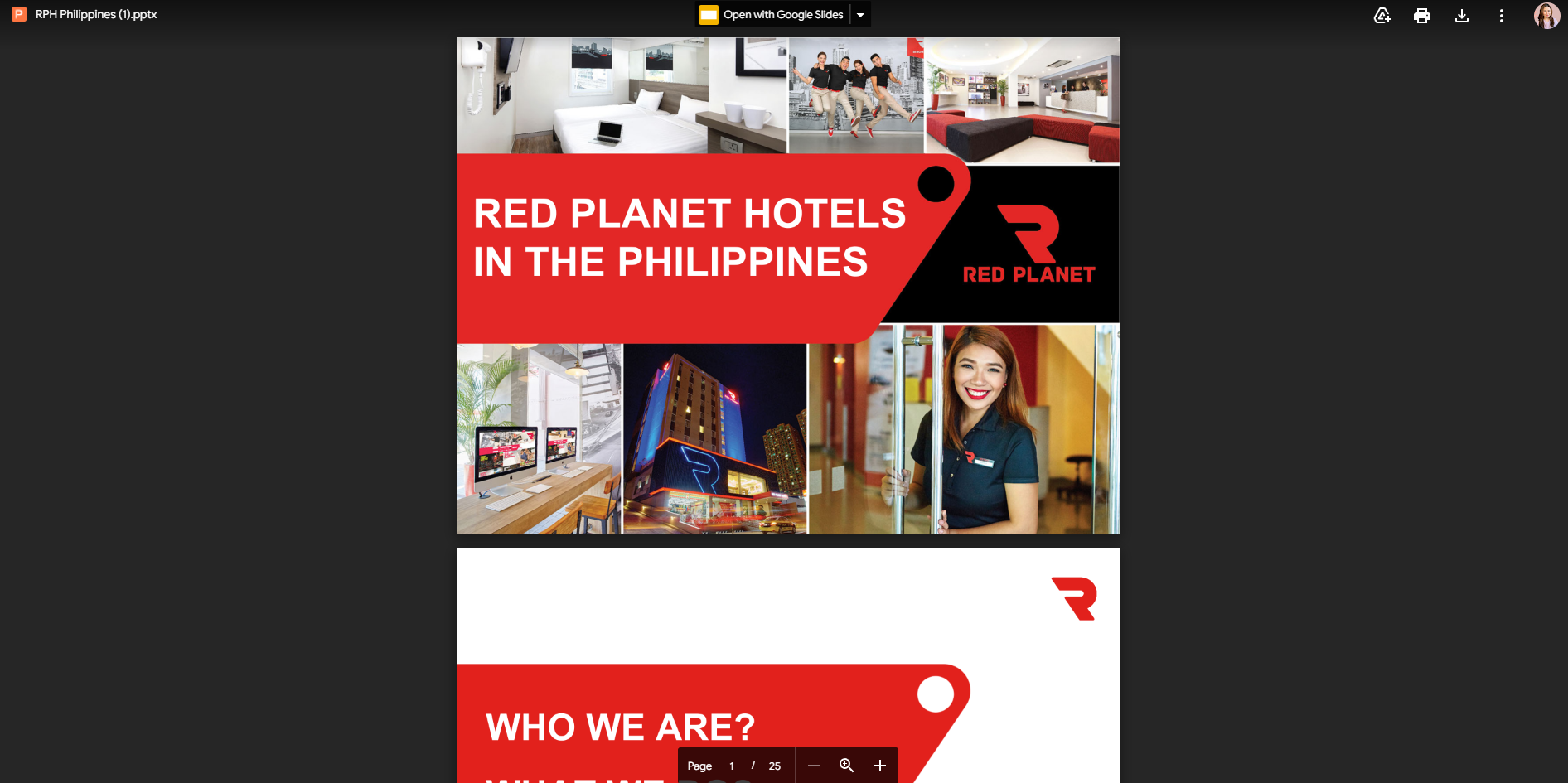The width and height of the screenshot is (1568, 783).
Task: Download the RPH Philippines file
Action: pos(1462,16)
